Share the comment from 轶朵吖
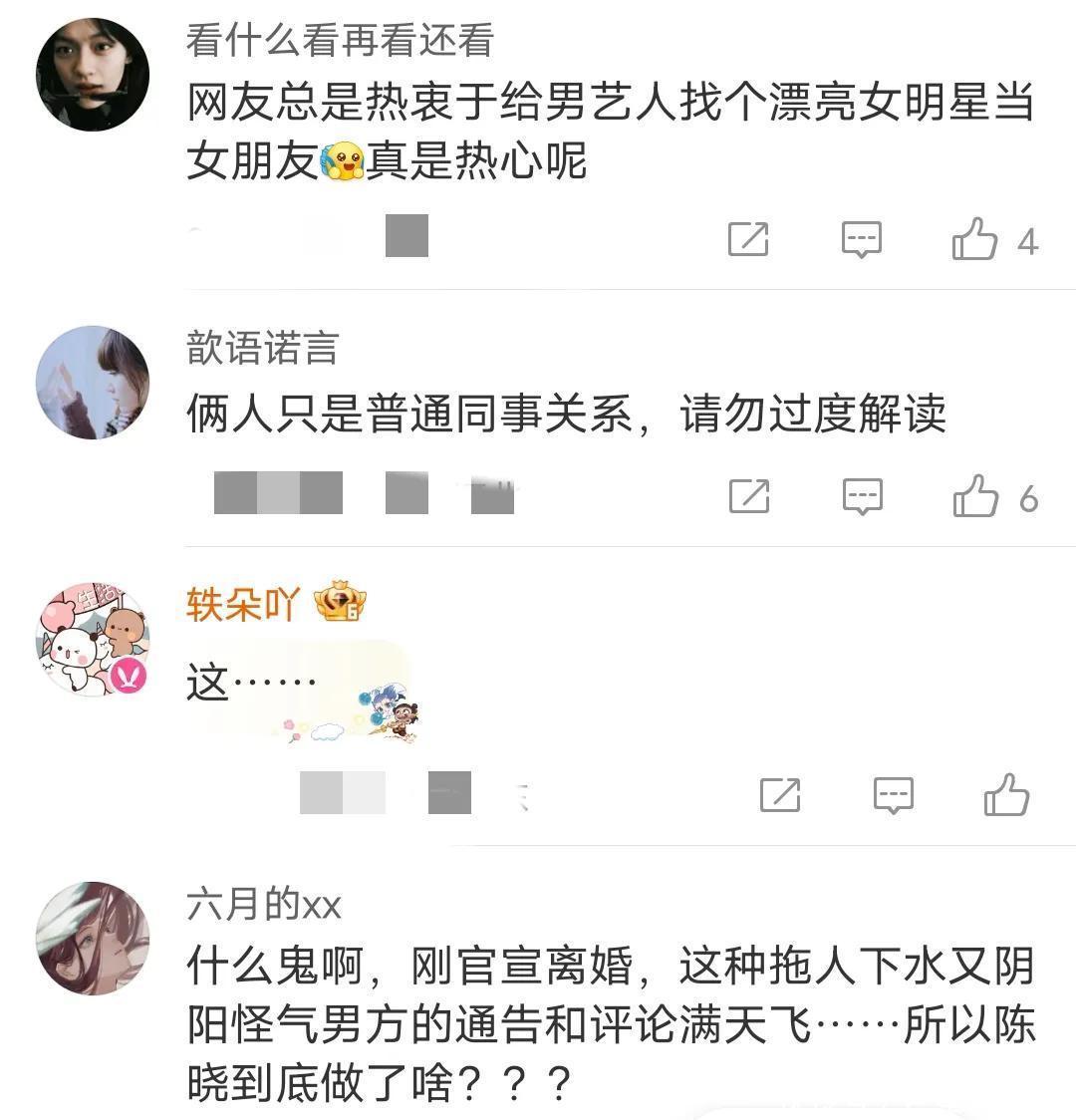This screenshot has height=1120, width=1076. tap(780, 794)
